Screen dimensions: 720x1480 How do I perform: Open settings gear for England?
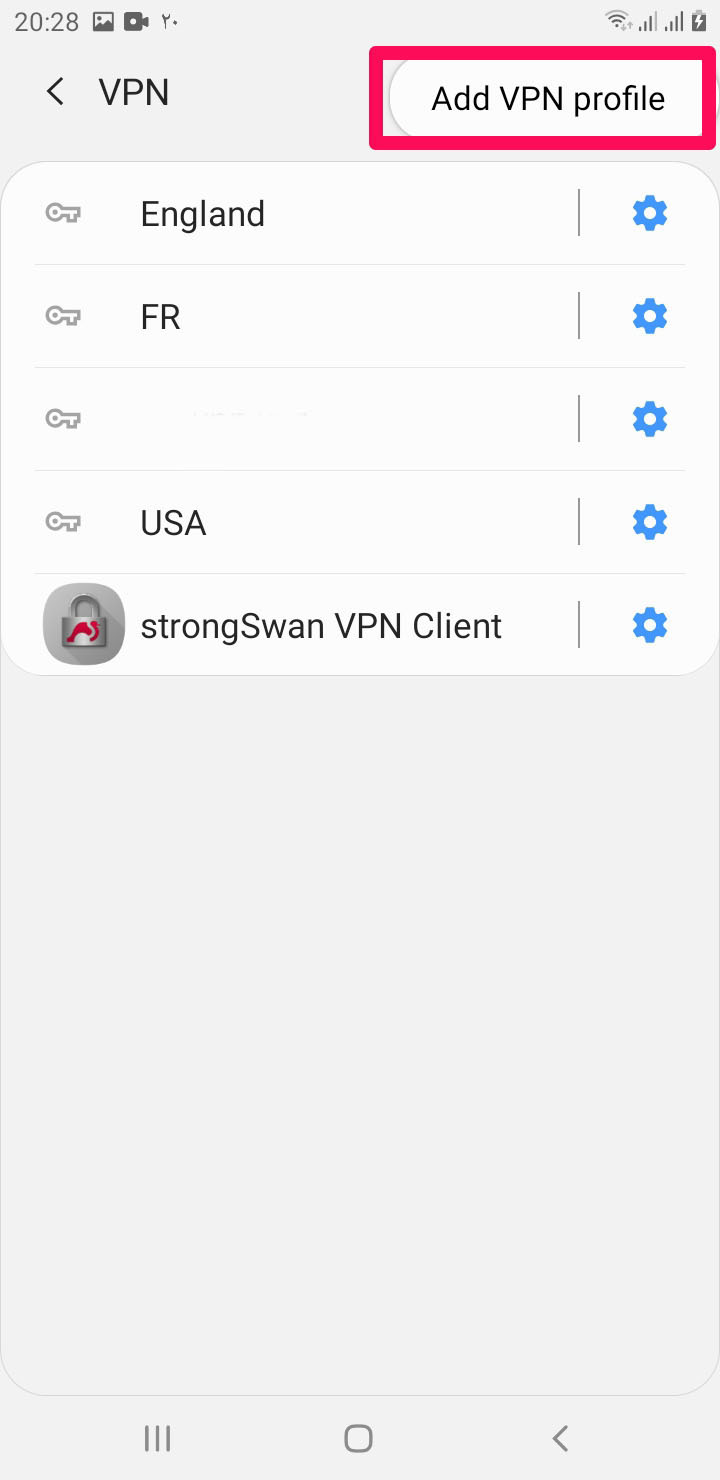point(650,213)
